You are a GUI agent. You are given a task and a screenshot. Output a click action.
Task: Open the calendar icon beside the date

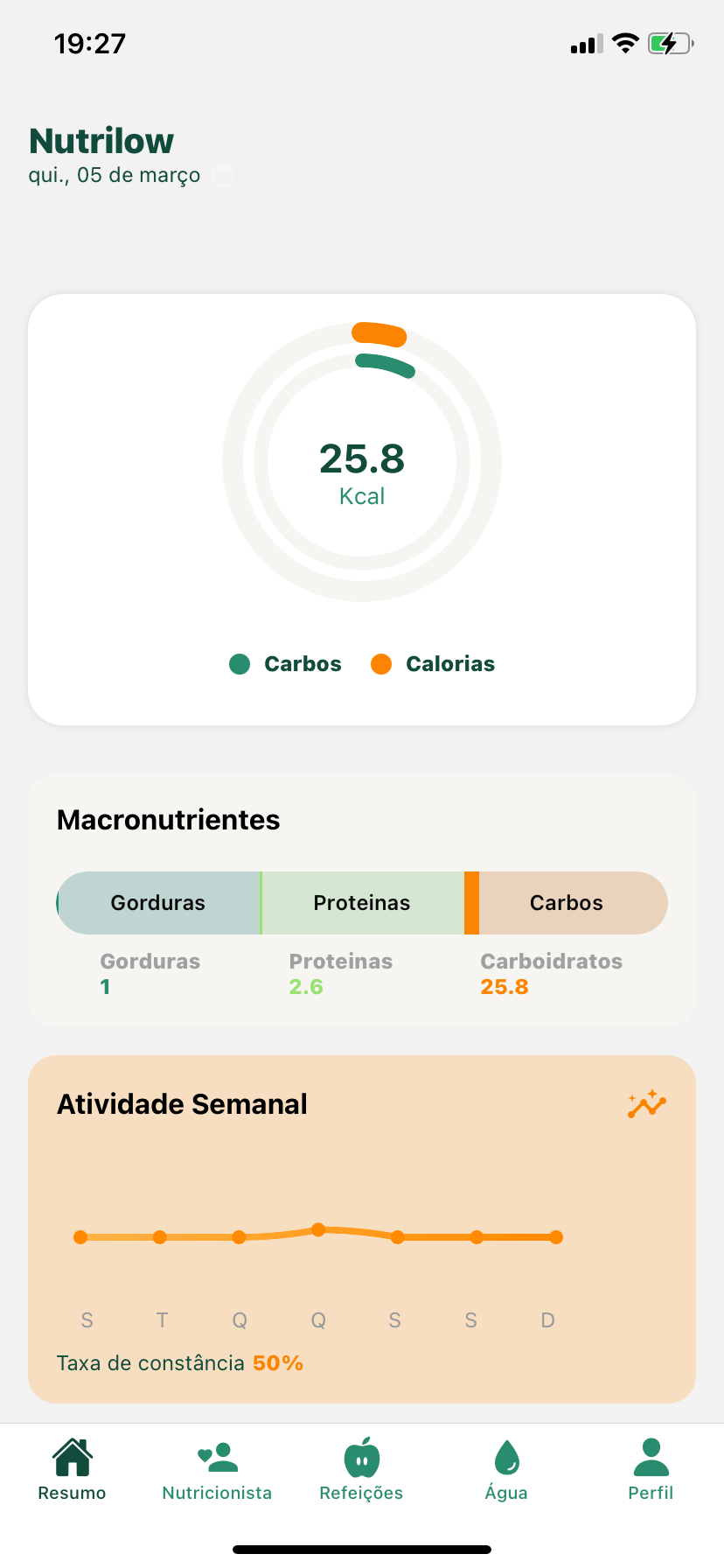221,175
